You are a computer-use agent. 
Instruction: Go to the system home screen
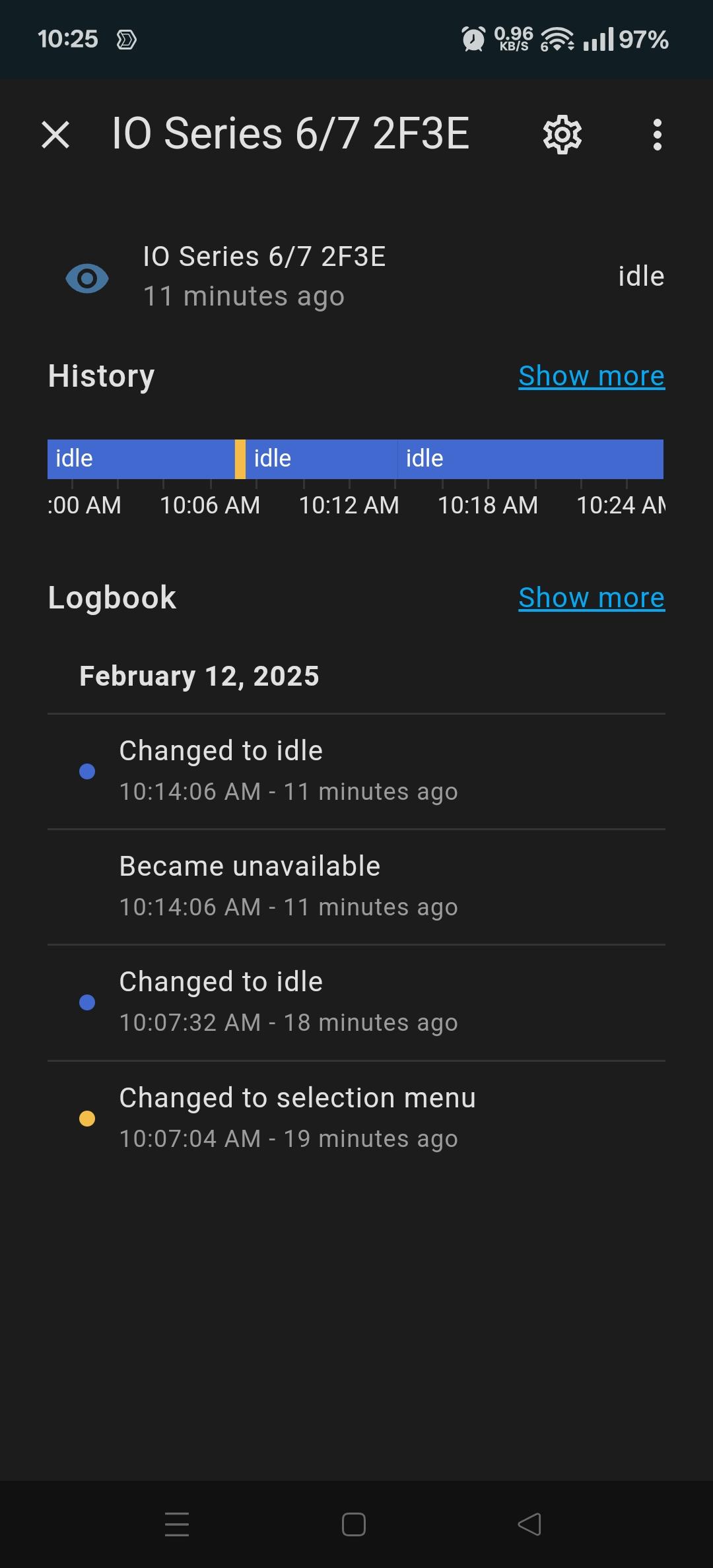tap(354, 1524)
